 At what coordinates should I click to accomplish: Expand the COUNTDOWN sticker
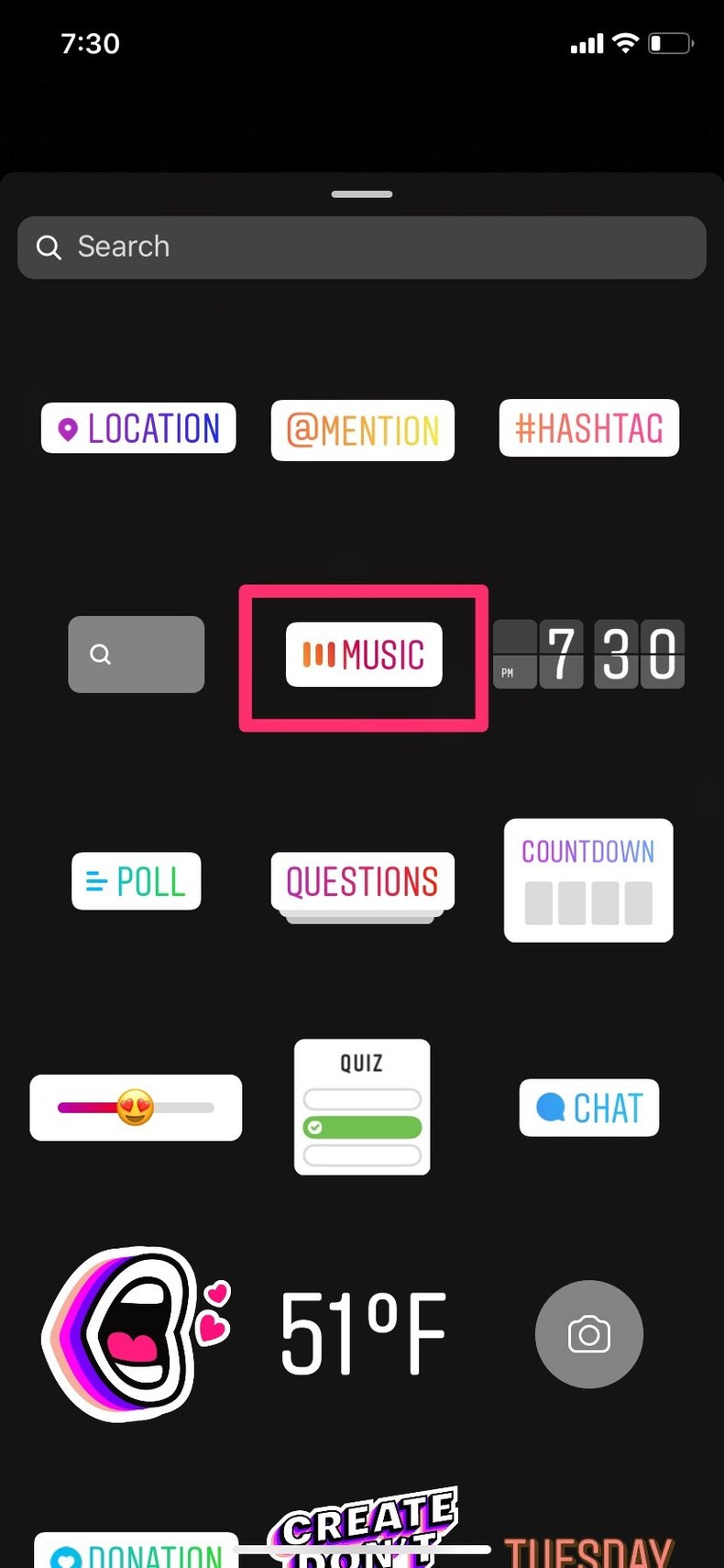(587, 880)
